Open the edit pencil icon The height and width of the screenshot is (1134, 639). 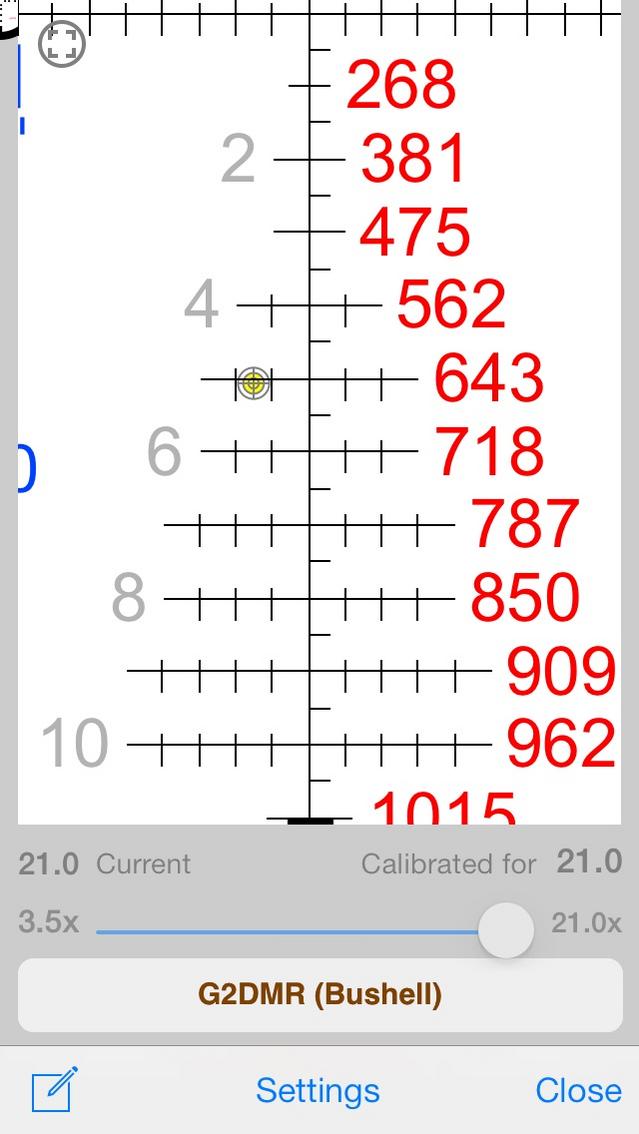(55, 1089)
